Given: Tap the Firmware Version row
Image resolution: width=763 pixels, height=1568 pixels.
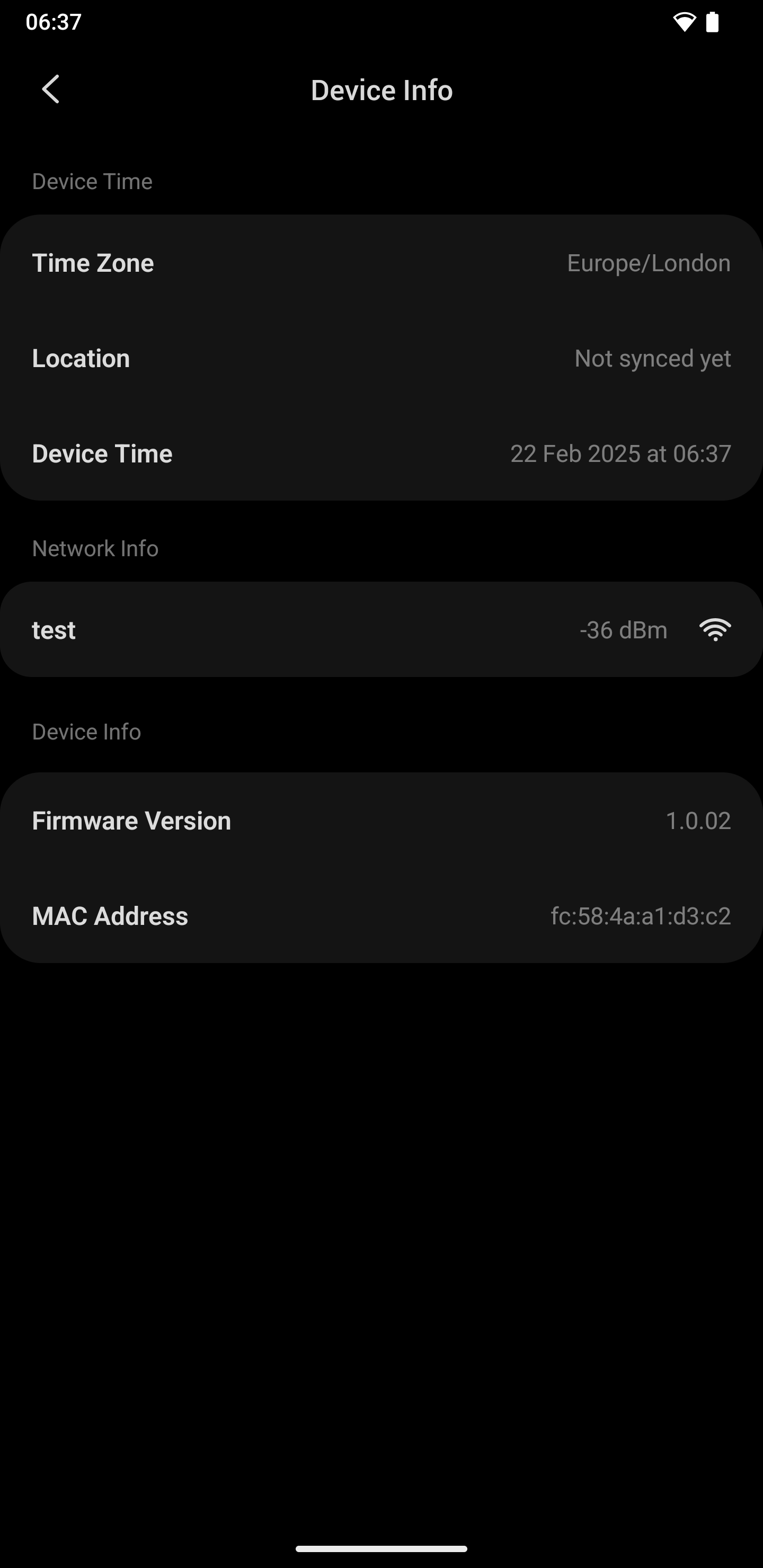Looking at the screenshot, I should [x=381, y=821].
